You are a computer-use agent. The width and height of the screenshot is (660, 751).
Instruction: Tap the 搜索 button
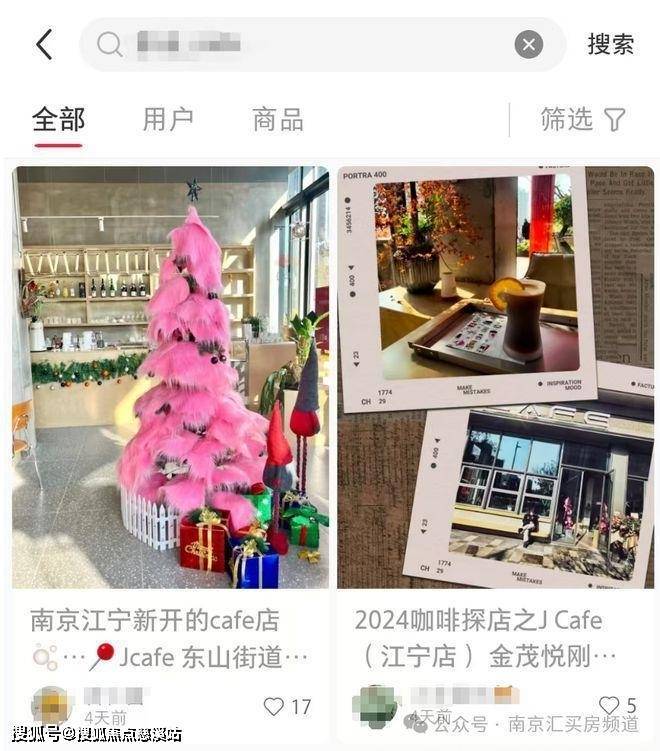point(610,44)
